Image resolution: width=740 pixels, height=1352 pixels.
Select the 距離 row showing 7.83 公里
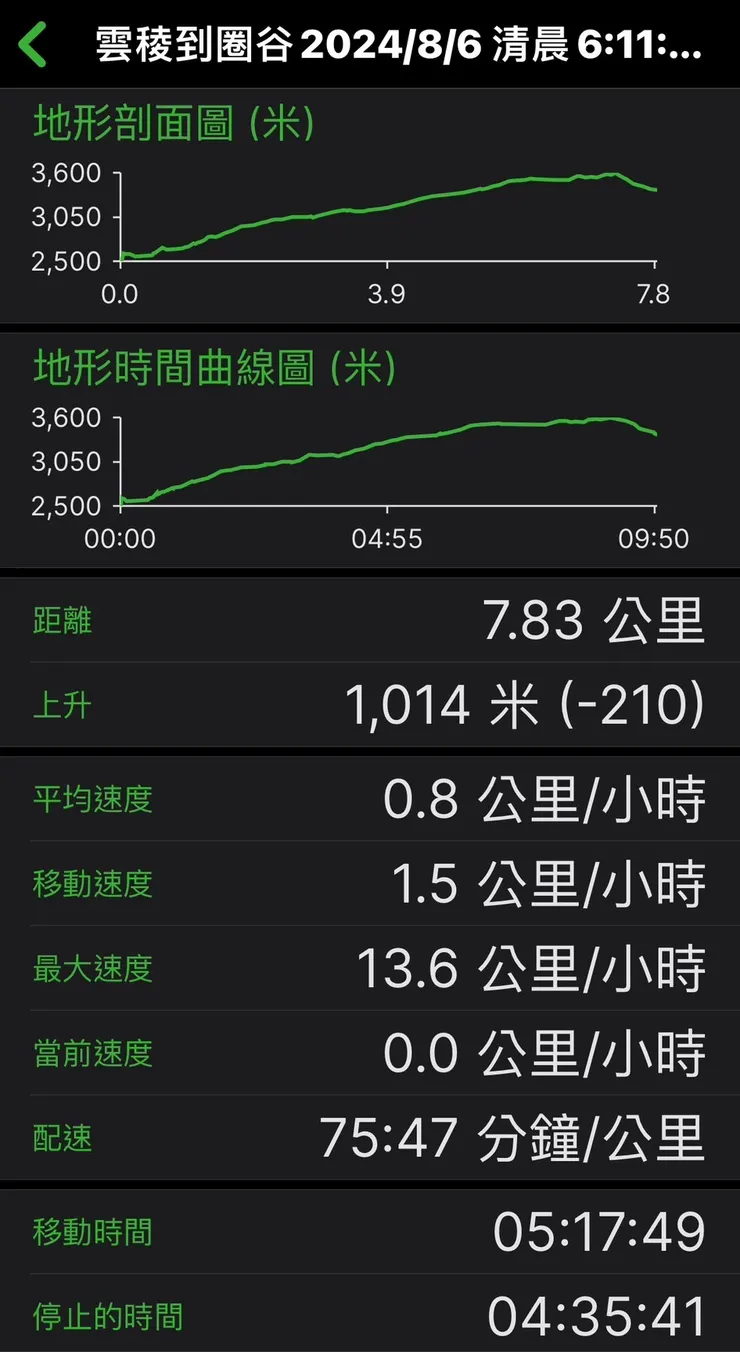point(370,620)
